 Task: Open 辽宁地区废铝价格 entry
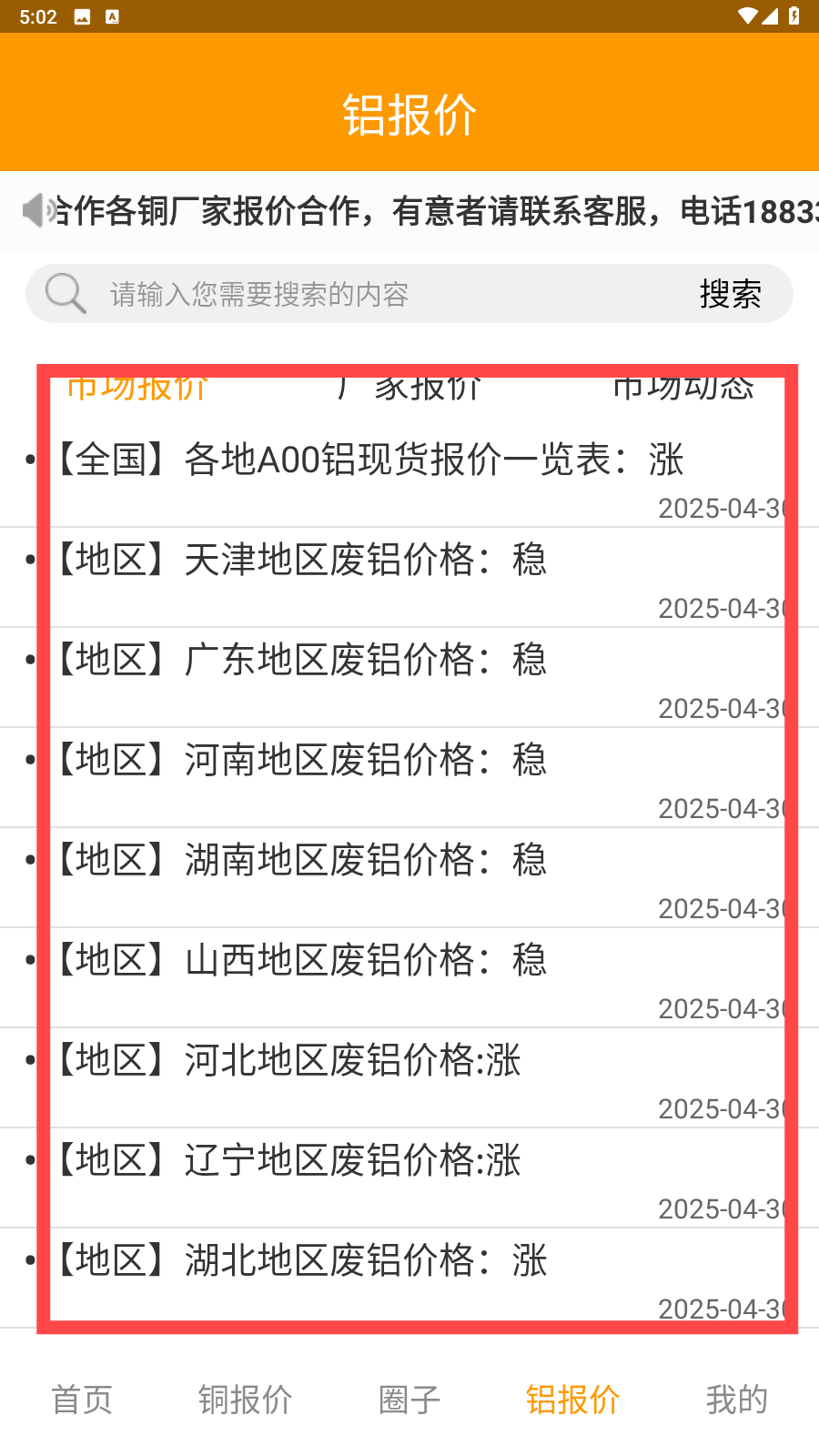coord(409,1178)
